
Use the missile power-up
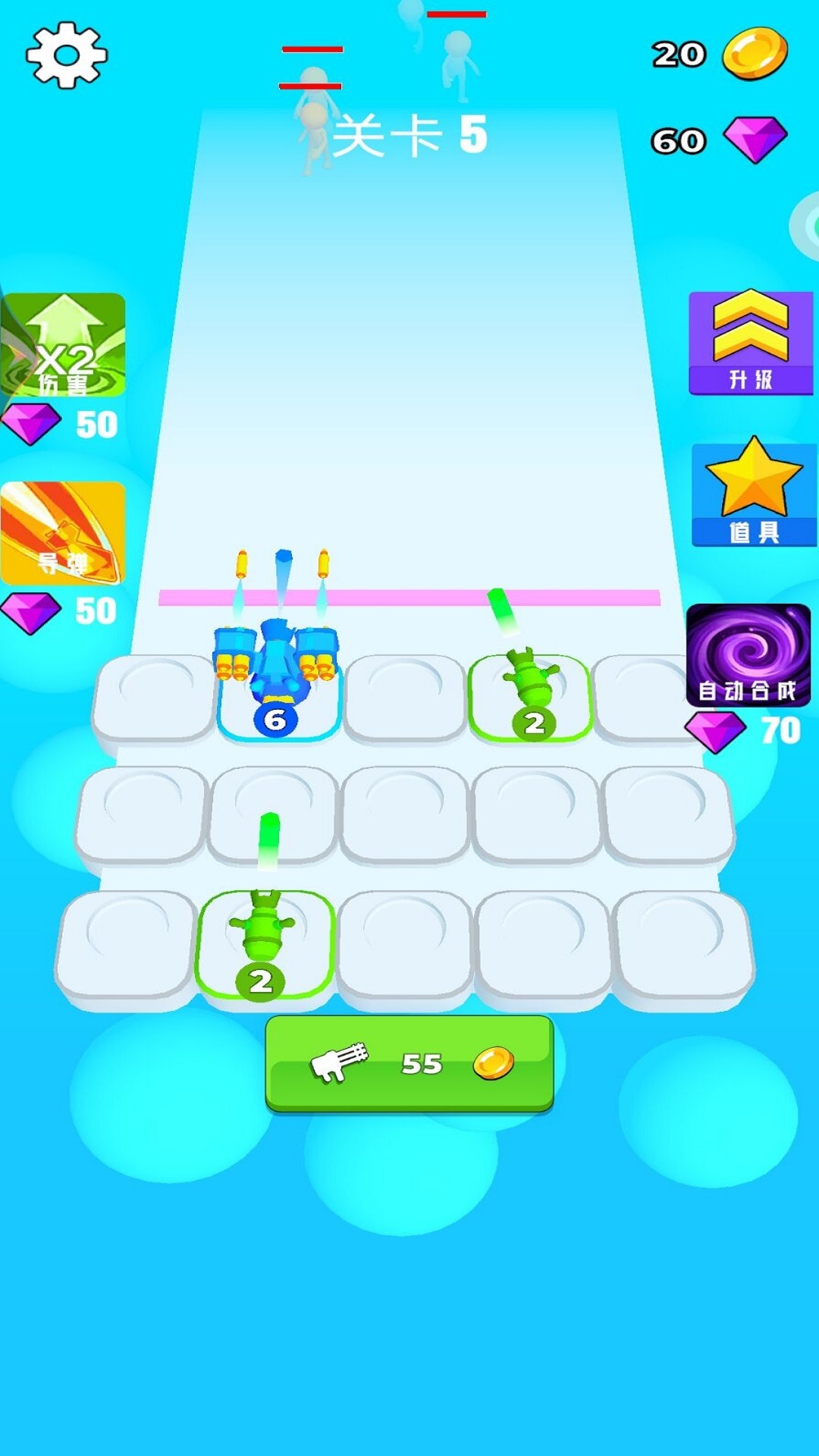[64, 533]
